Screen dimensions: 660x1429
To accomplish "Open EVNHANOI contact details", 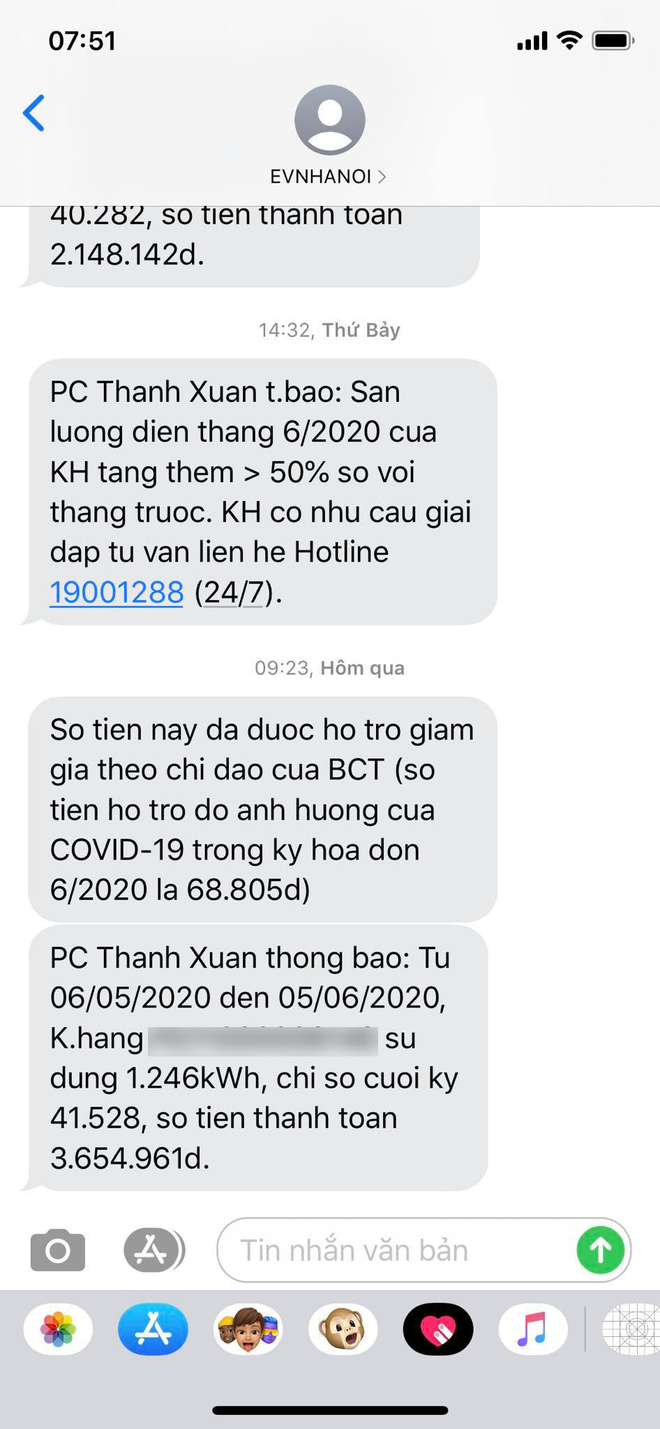I will click(329, 137).
